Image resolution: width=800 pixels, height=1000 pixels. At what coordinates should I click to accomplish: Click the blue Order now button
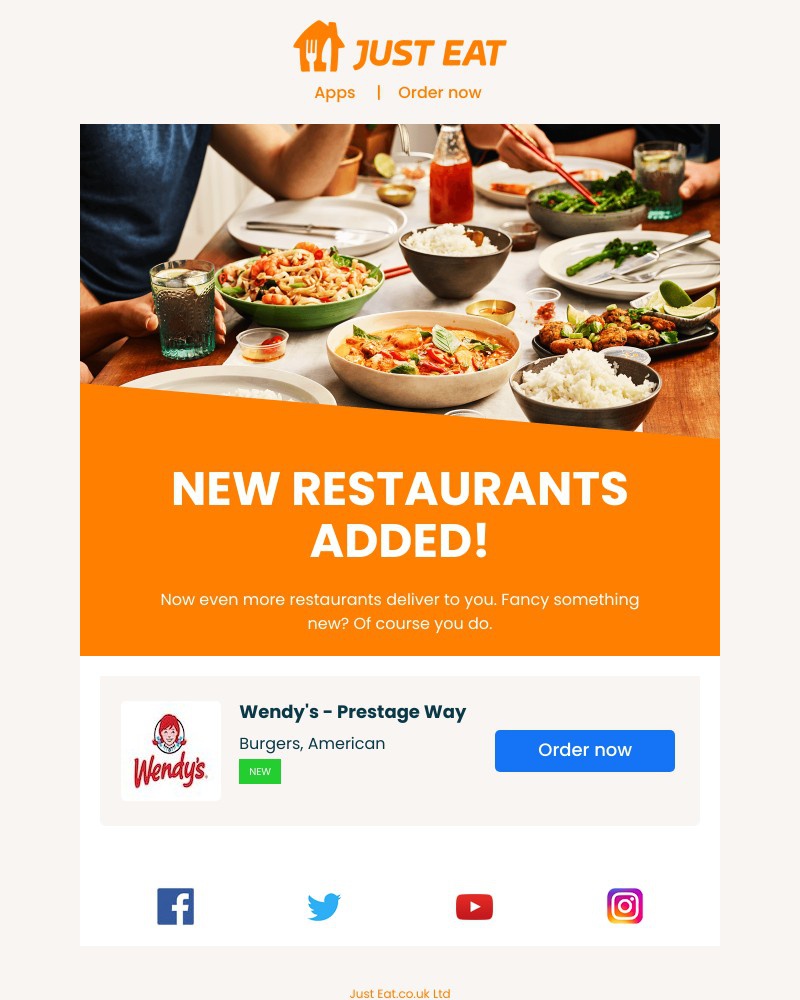click(x=585, y=750)
